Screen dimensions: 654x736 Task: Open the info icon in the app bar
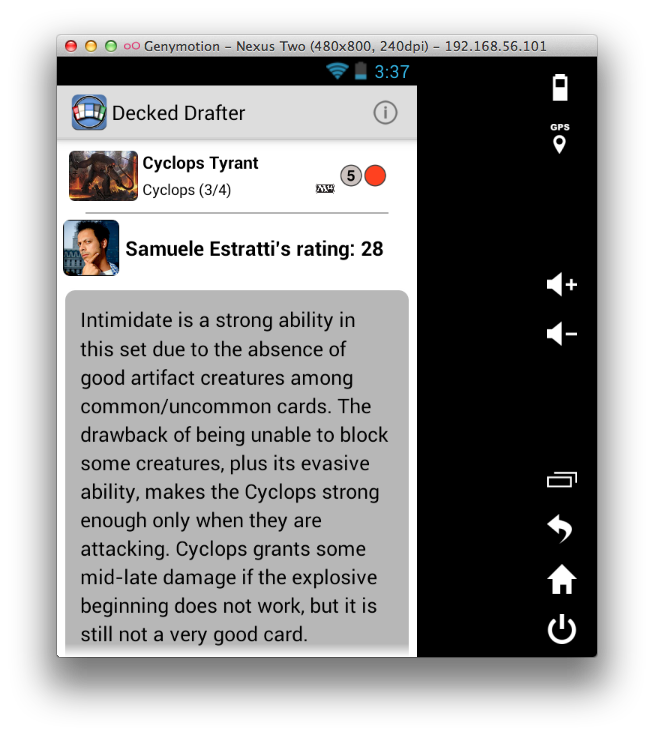(385, 113)
